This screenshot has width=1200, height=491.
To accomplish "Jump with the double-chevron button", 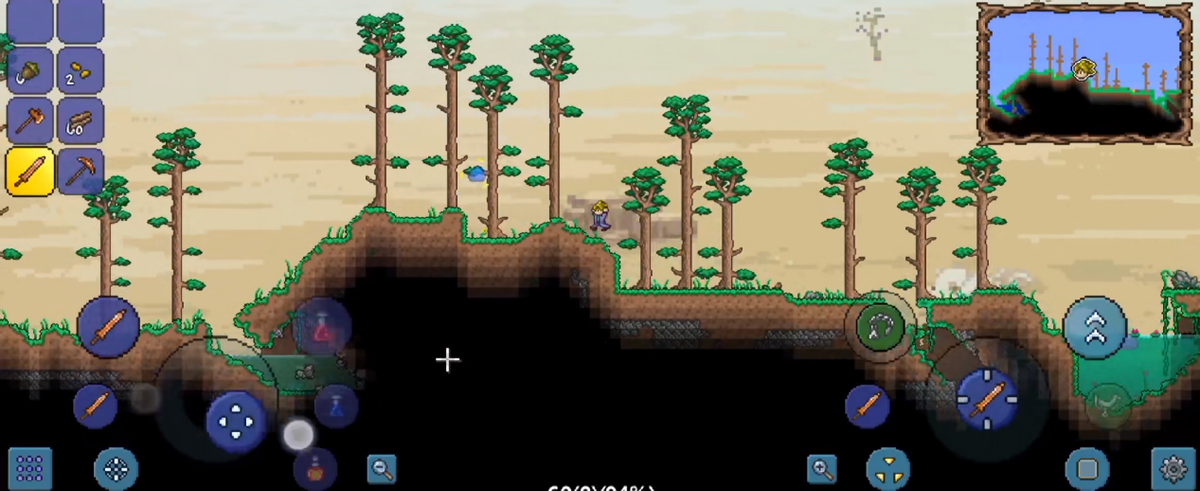I will 1095,327.
